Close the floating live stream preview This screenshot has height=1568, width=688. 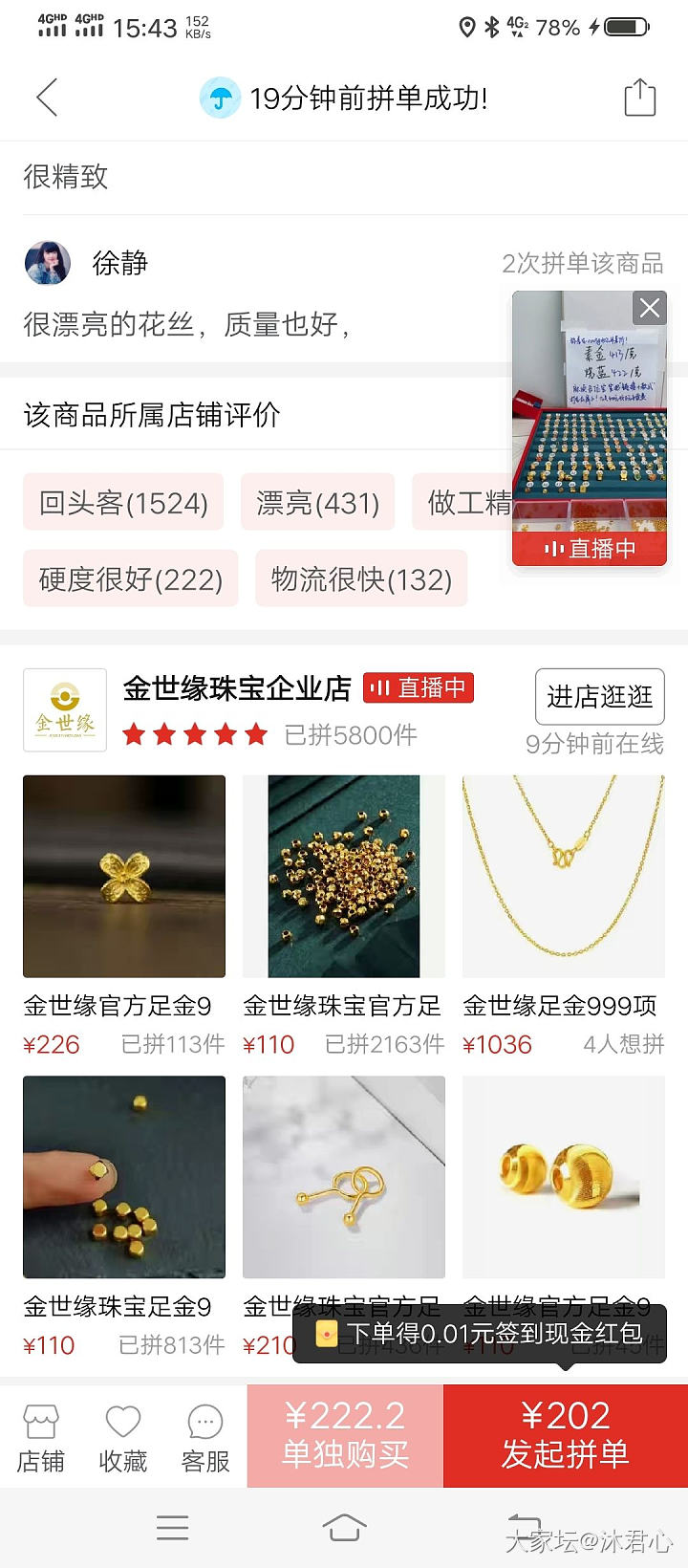(650, 308)
